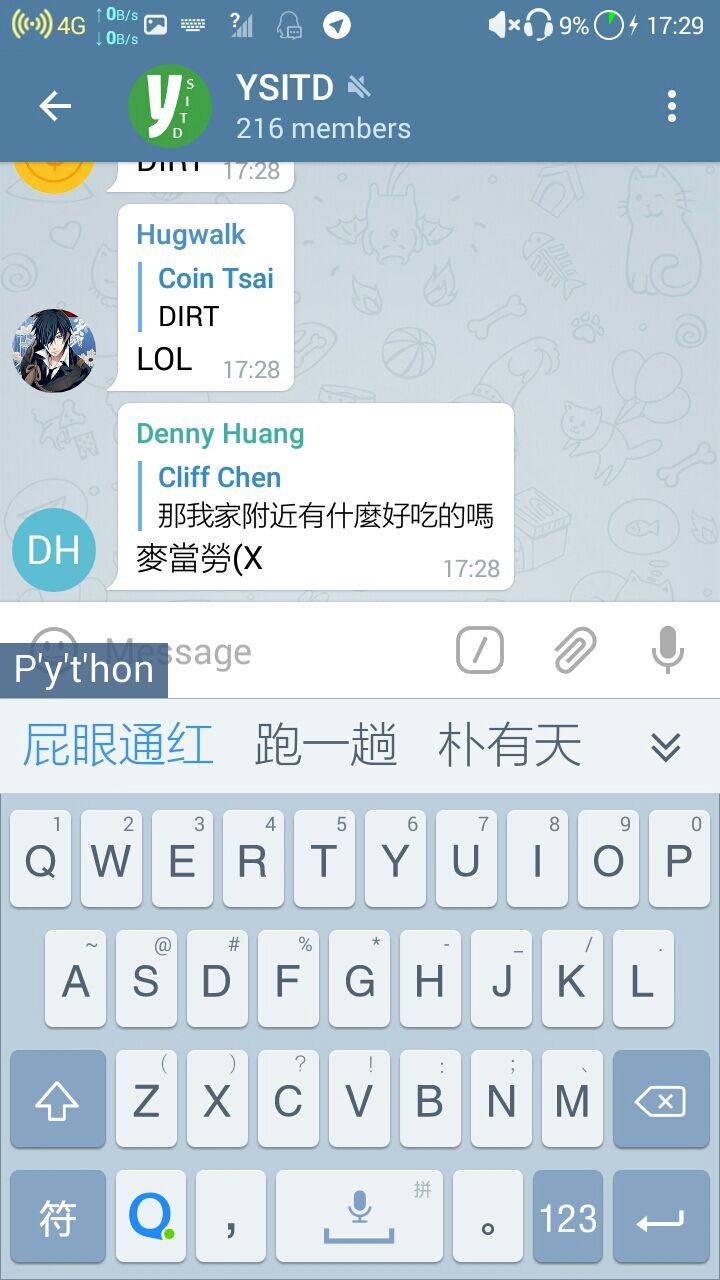
Task: Record a voice message with the microphone
Action: click(x=667, y=652)
